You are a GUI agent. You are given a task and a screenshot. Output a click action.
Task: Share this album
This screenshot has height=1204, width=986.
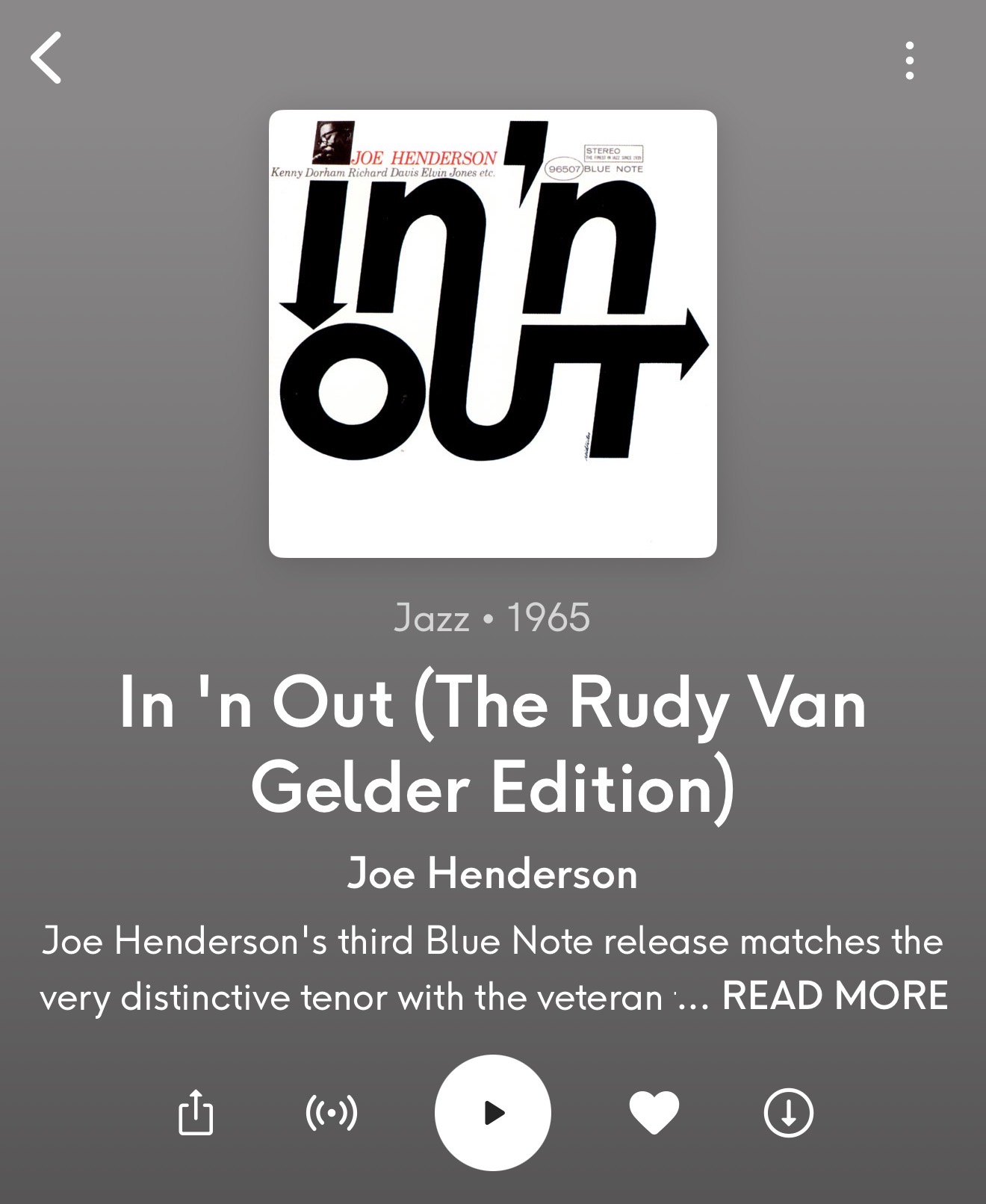tap(196, 1113)
